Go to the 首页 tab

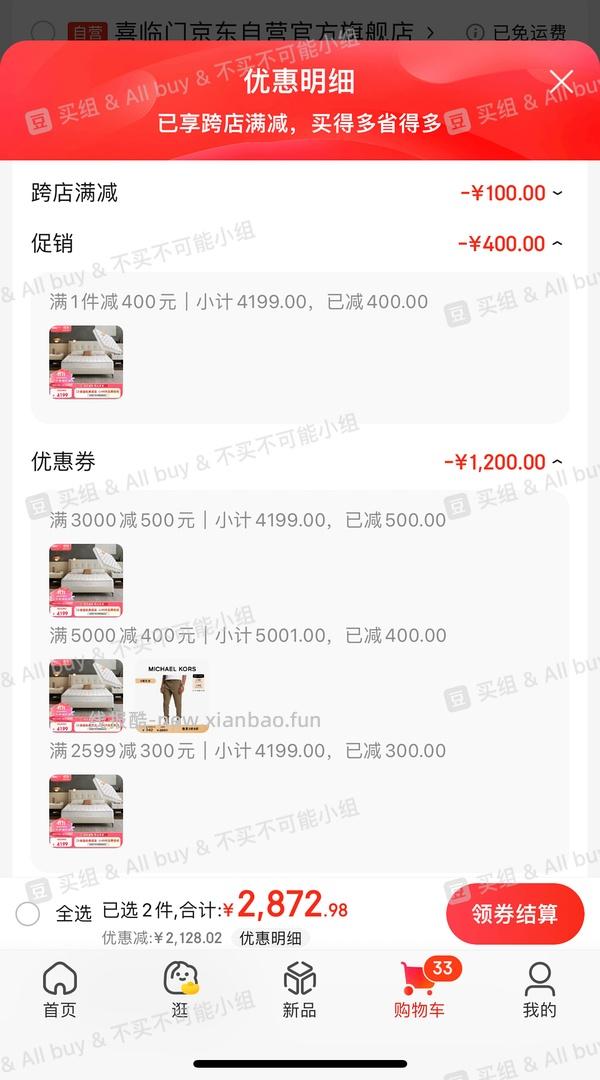60,990
